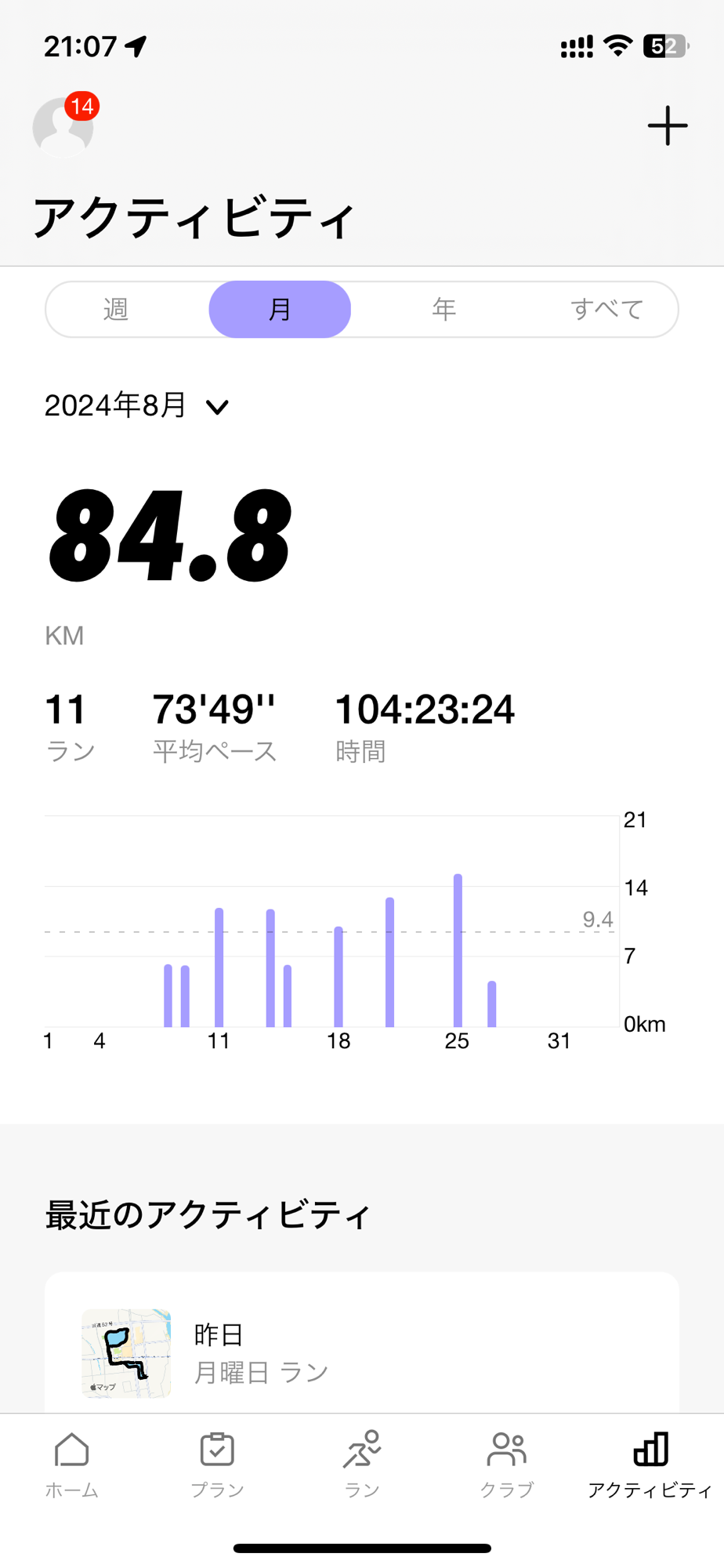This screenshot has height=1568, width=724.
Task: Open yesterday's 月曜日 ラン activity
Action: pyautogui.click(x=362, y=1352)
